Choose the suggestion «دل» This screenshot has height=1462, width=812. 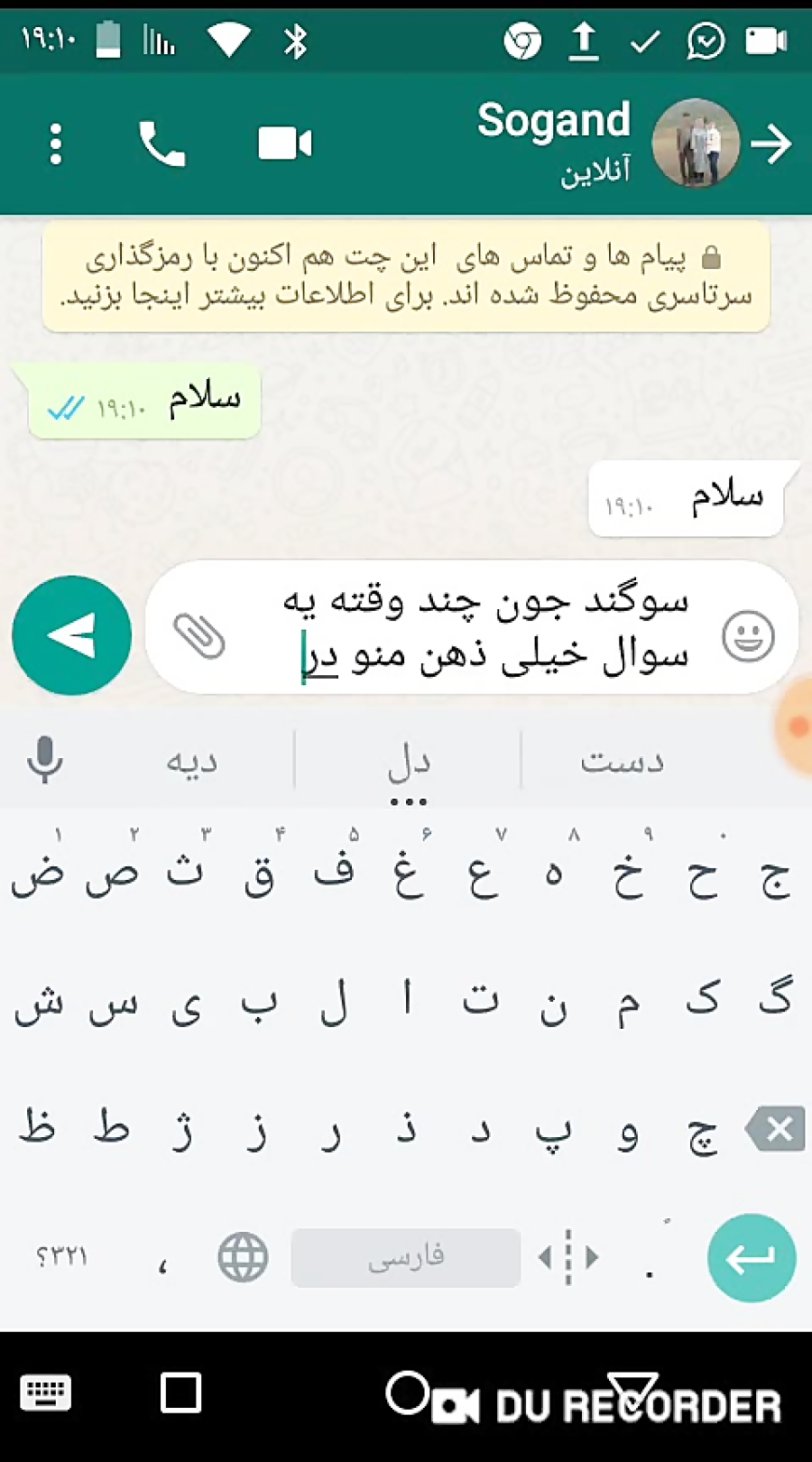409,762
